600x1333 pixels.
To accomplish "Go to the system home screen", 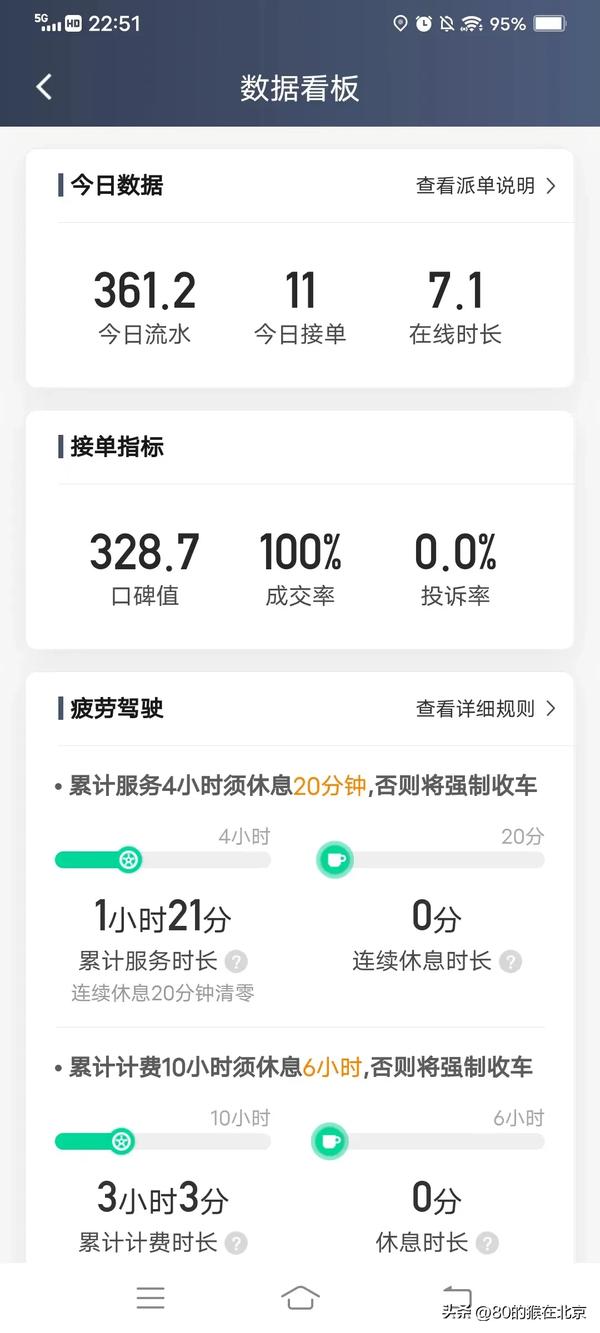I will point(300,1298).
